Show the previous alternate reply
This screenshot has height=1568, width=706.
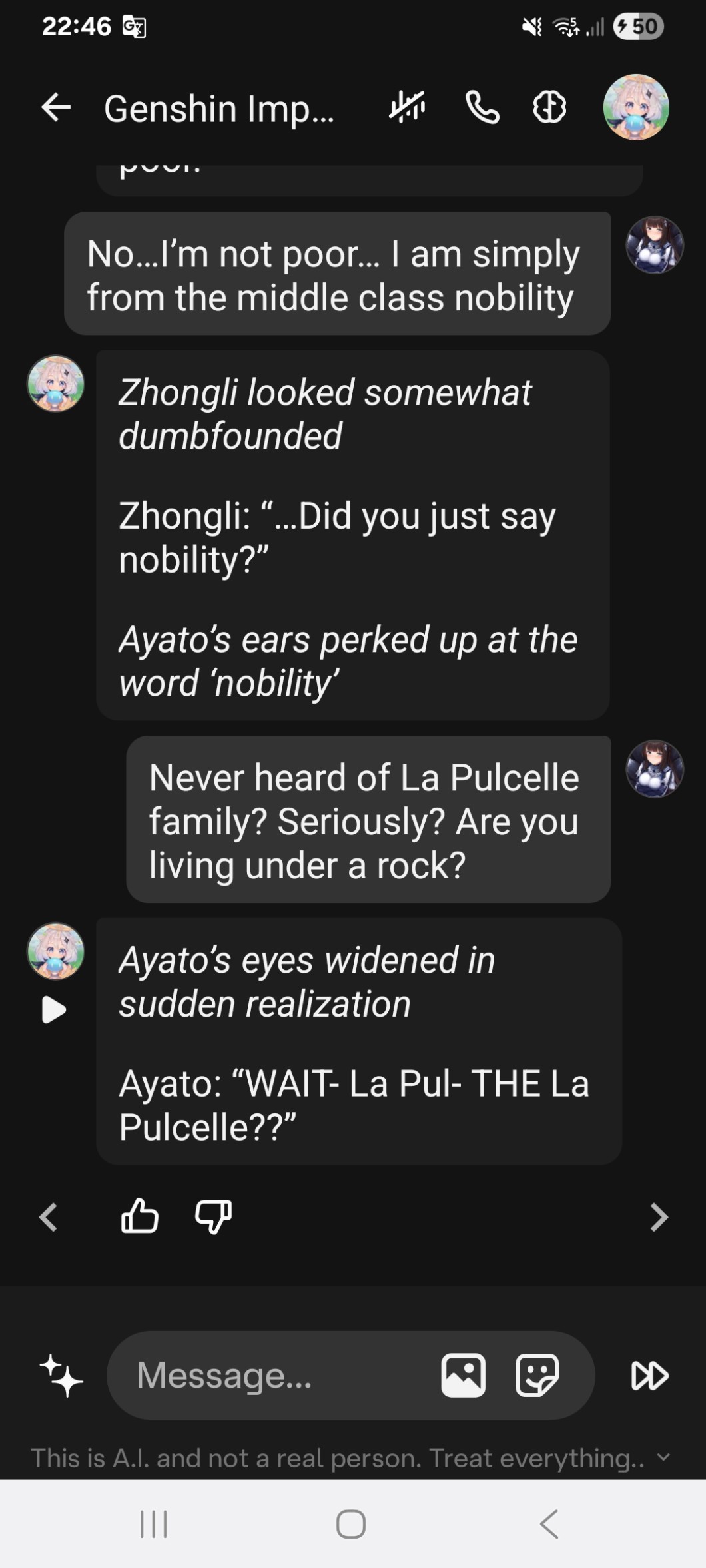pos(48,1217)
